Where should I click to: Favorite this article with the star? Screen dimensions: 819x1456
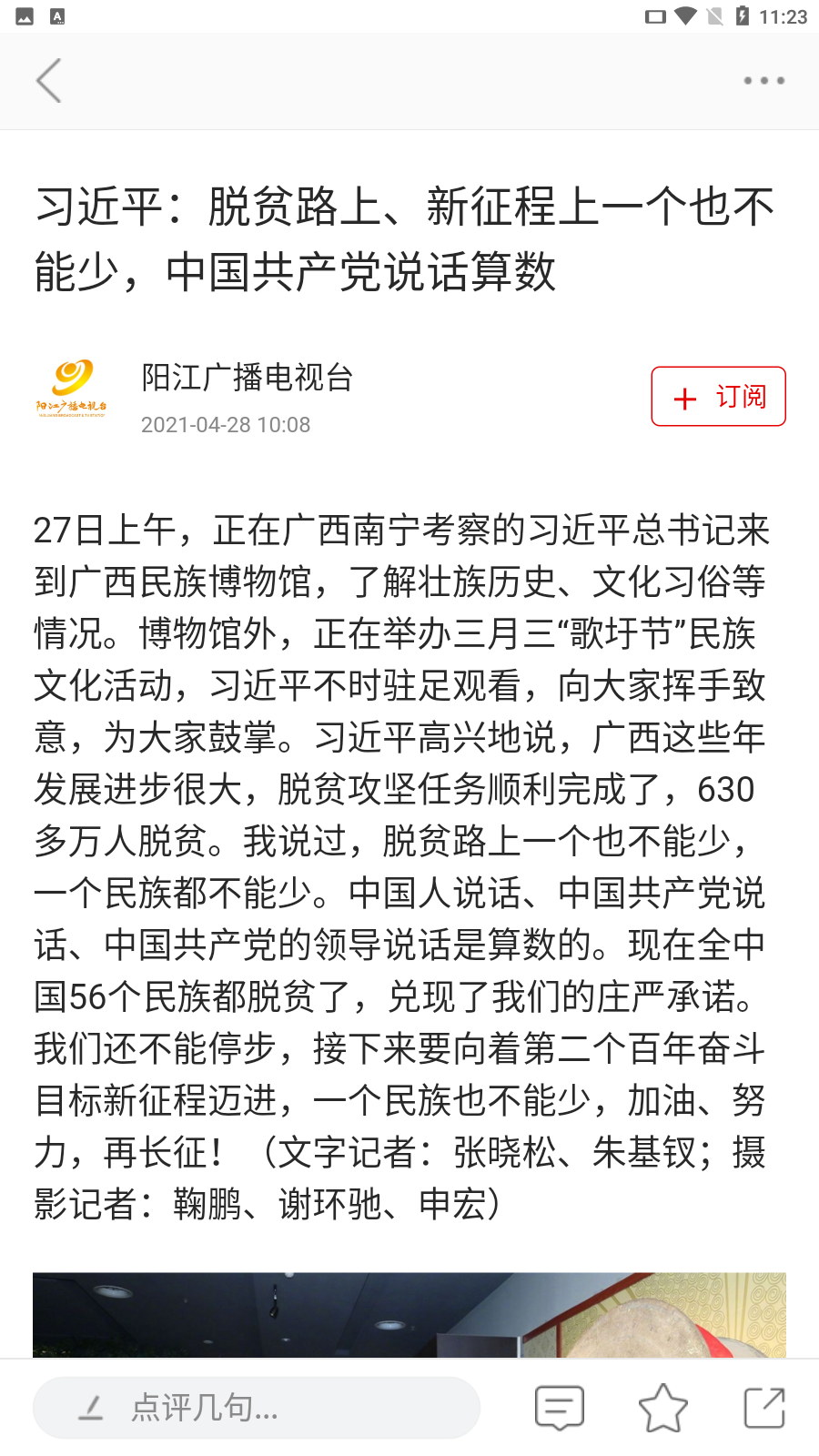(x=662, y=1408)
